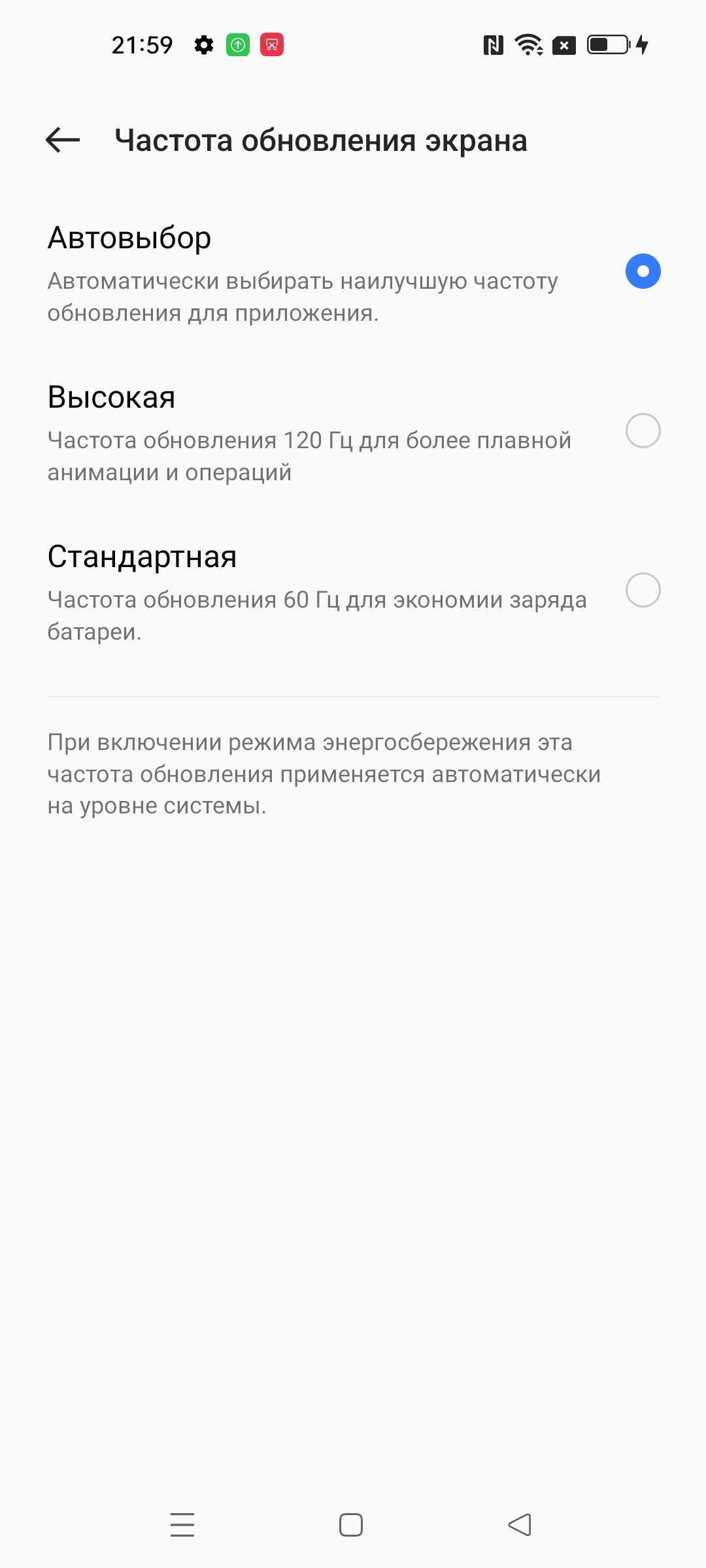Go back from screen refresh rate settings
The height and width of the screenshot is (1568, 706).
[x=63, y=140]
